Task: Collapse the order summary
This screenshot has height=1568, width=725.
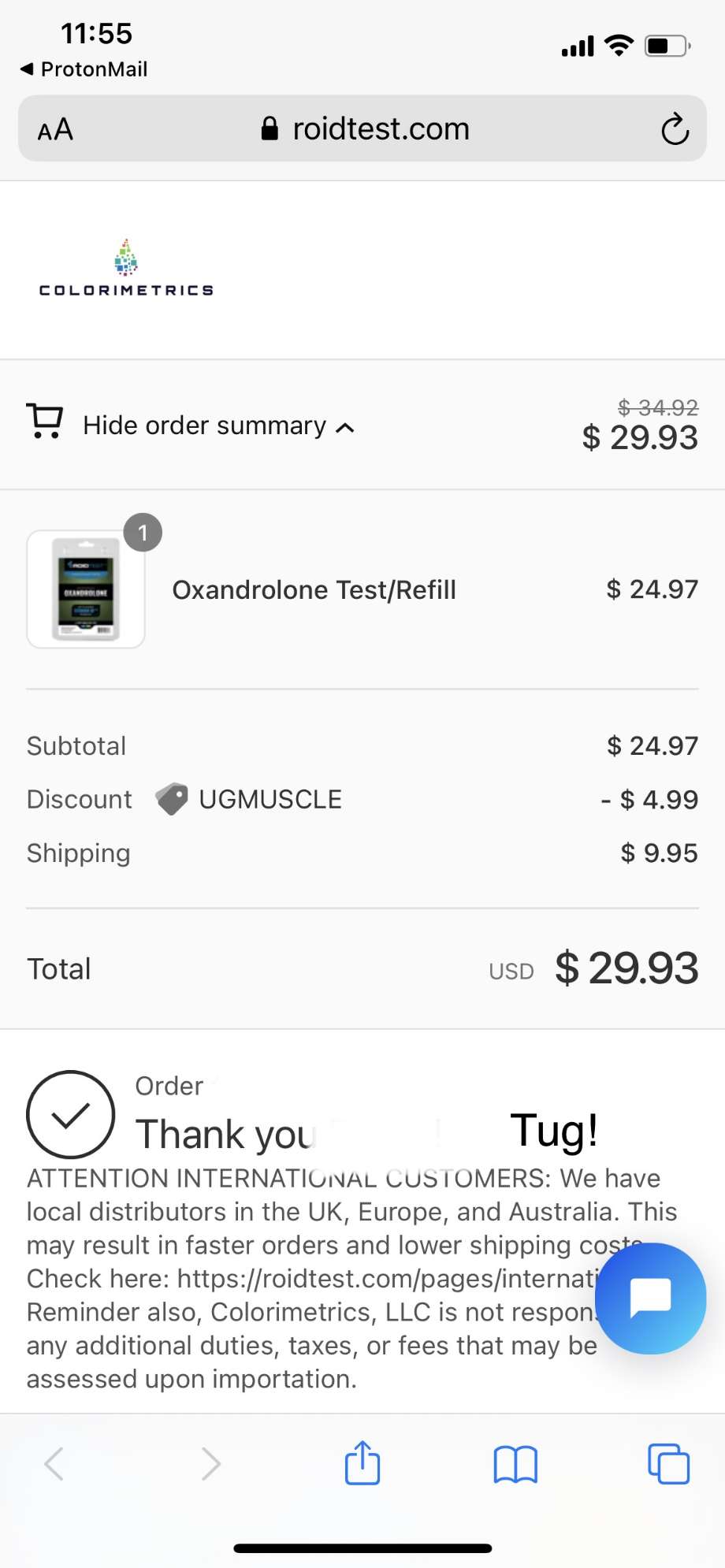Action: pos(218,425)
